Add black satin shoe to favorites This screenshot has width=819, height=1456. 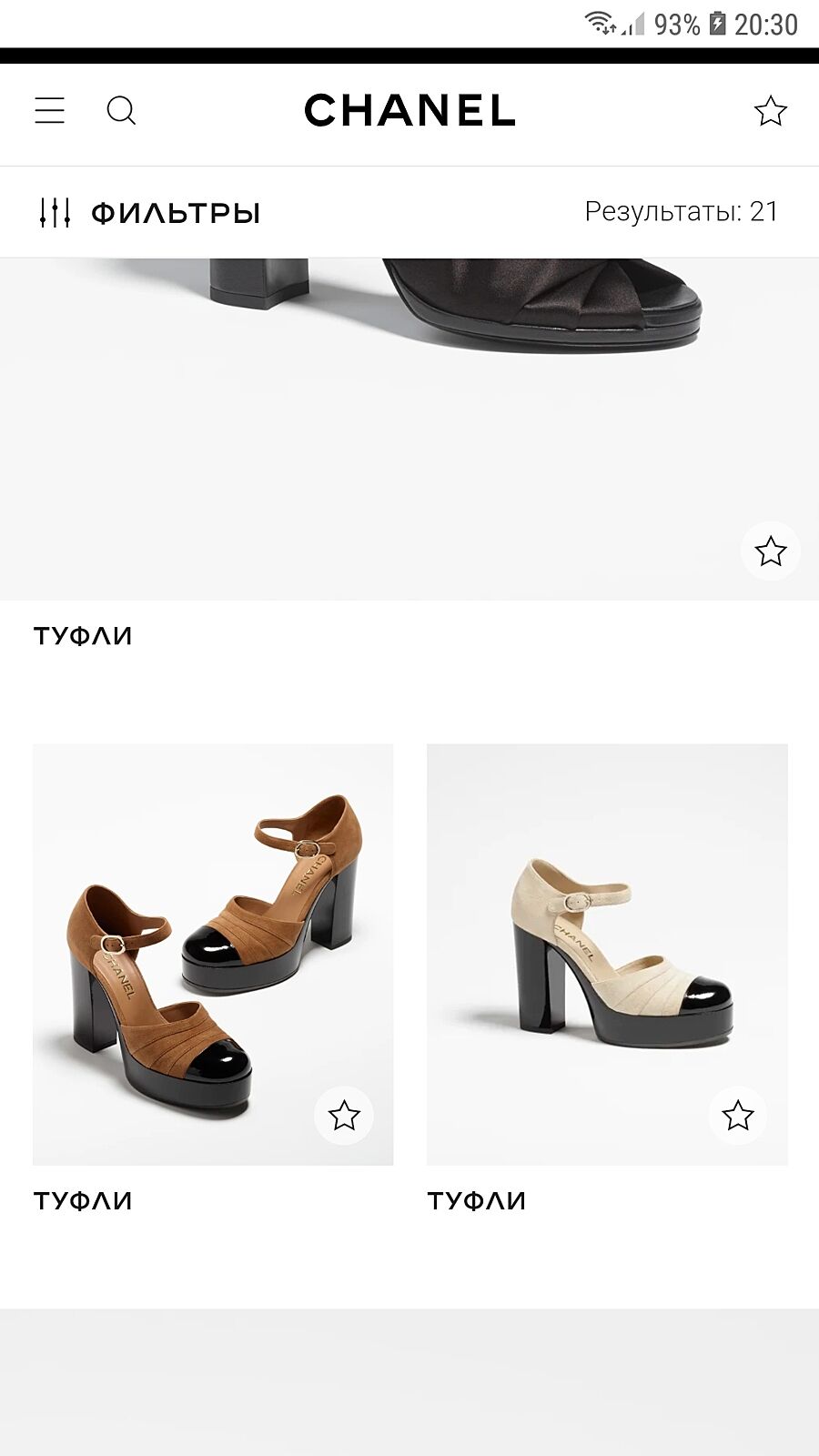(x=770, y=551)
